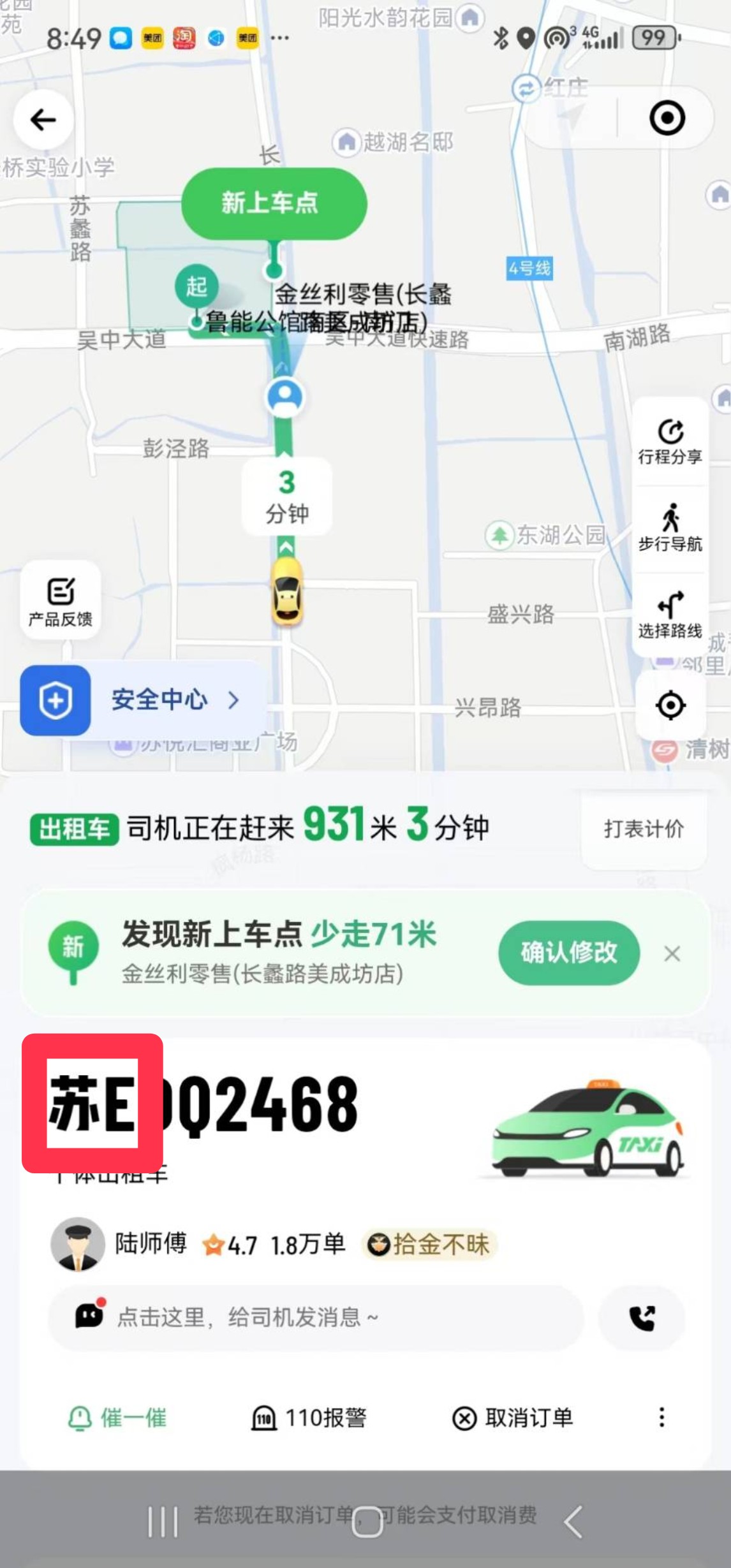
Task: Cancel the order with 取消订单
Action: click(x=513, y=1418)
